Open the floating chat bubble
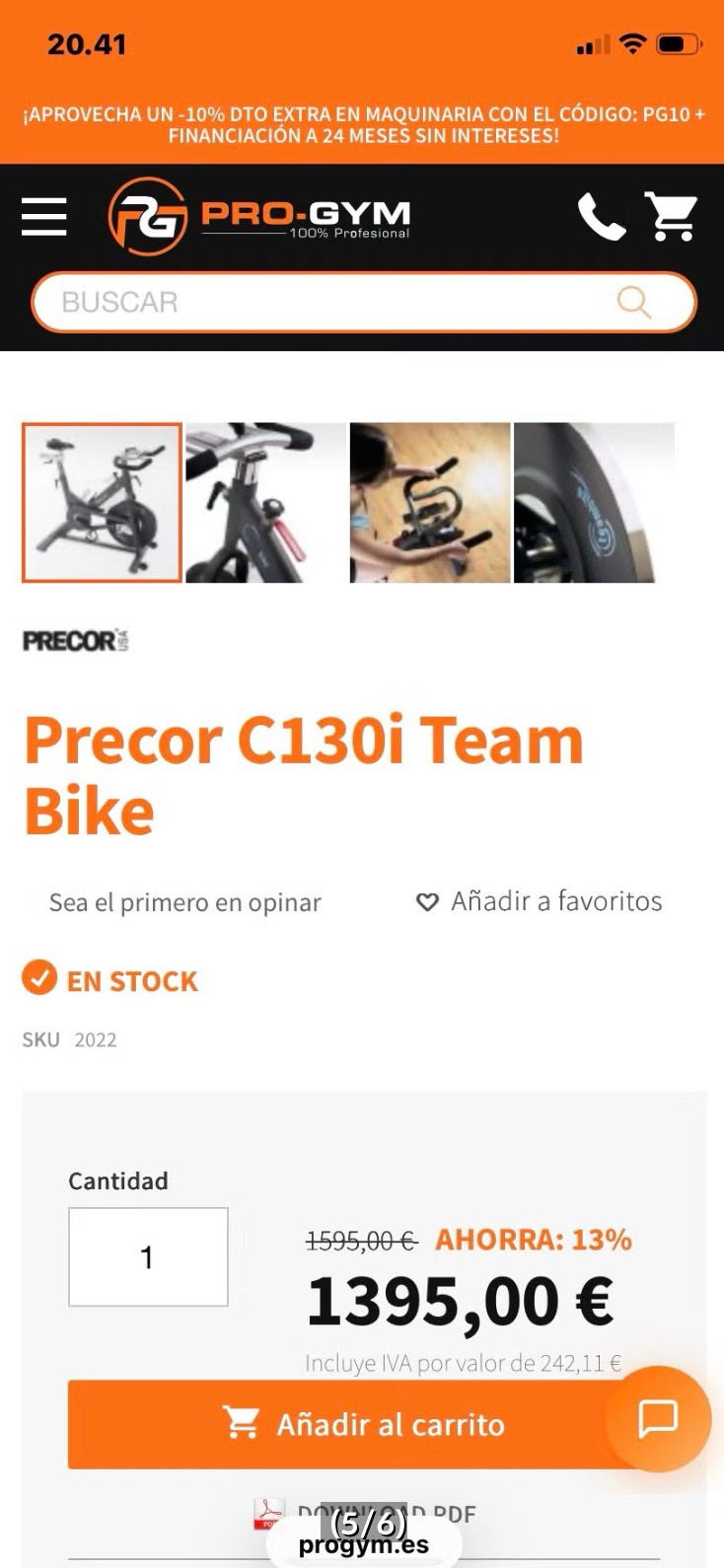 point(658,1419)
